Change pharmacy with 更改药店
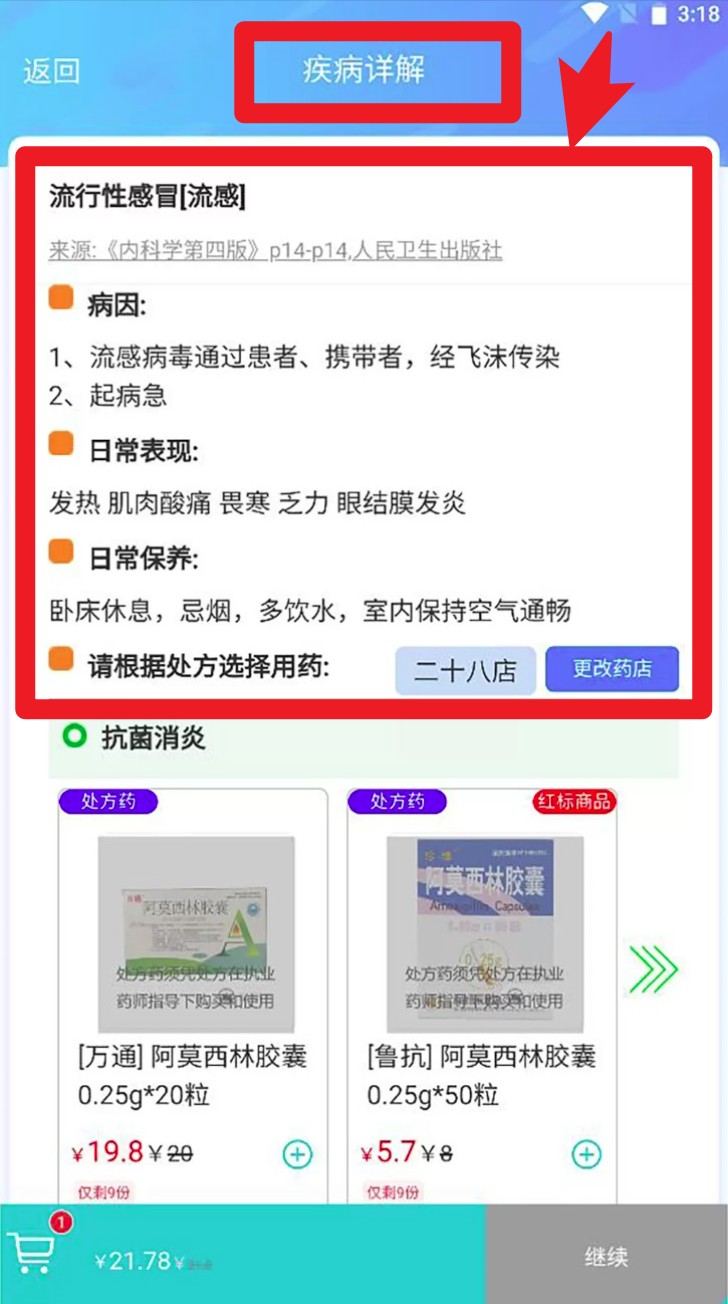 (612, 669)
